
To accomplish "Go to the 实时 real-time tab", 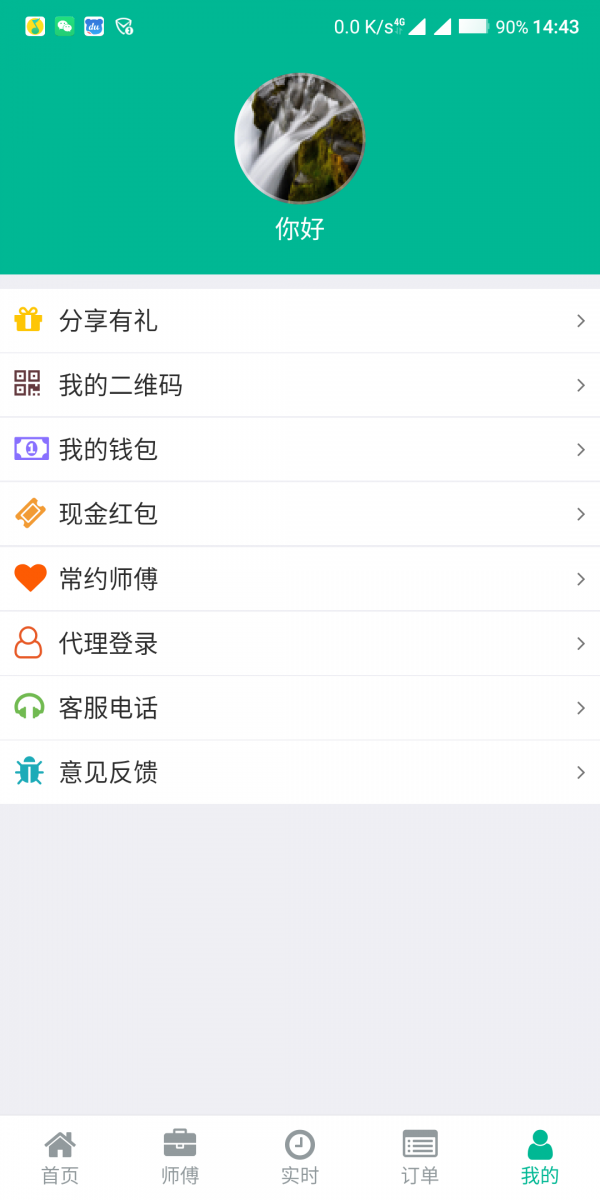I will [x=300, y=1158].
